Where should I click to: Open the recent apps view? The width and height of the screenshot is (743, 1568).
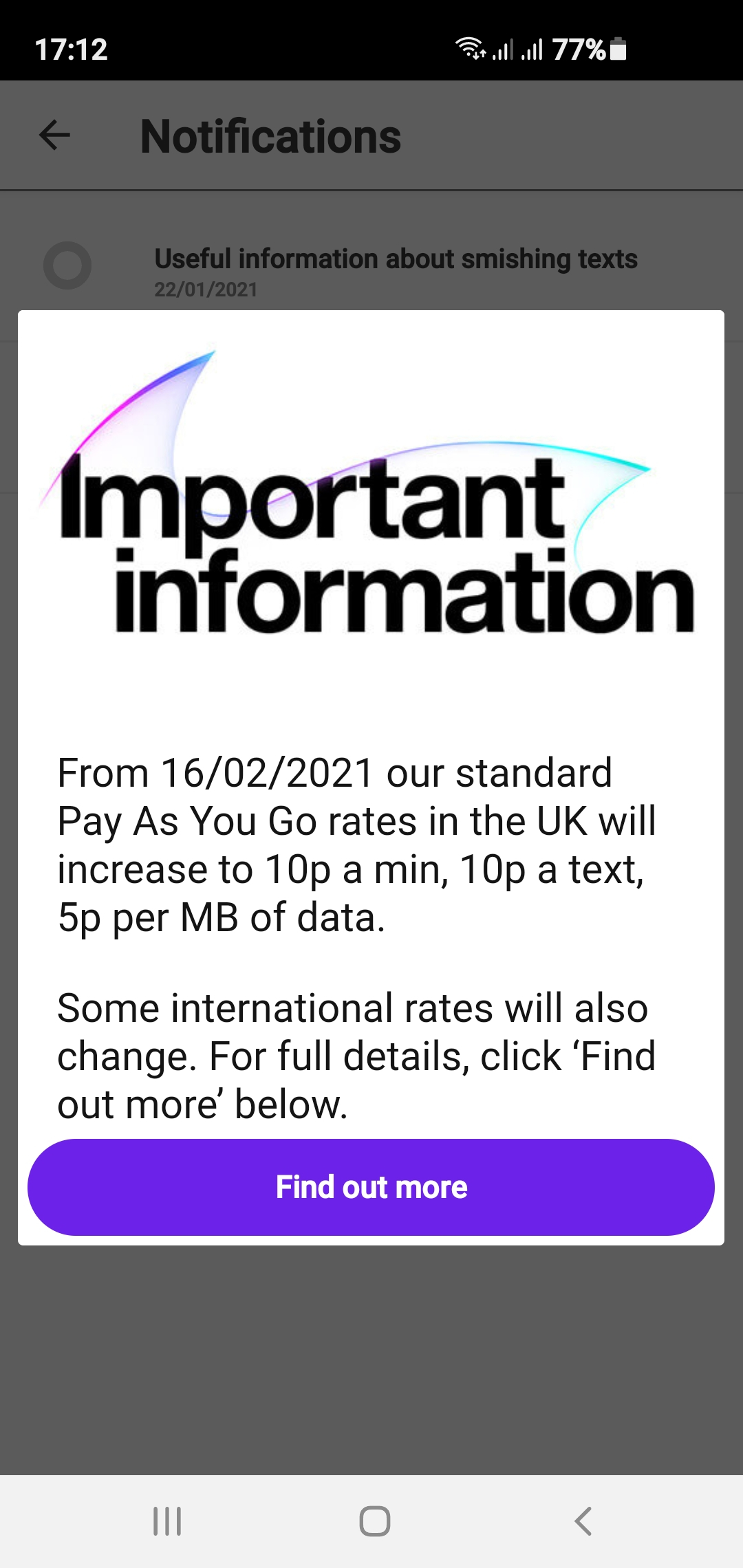point(167,1521)
